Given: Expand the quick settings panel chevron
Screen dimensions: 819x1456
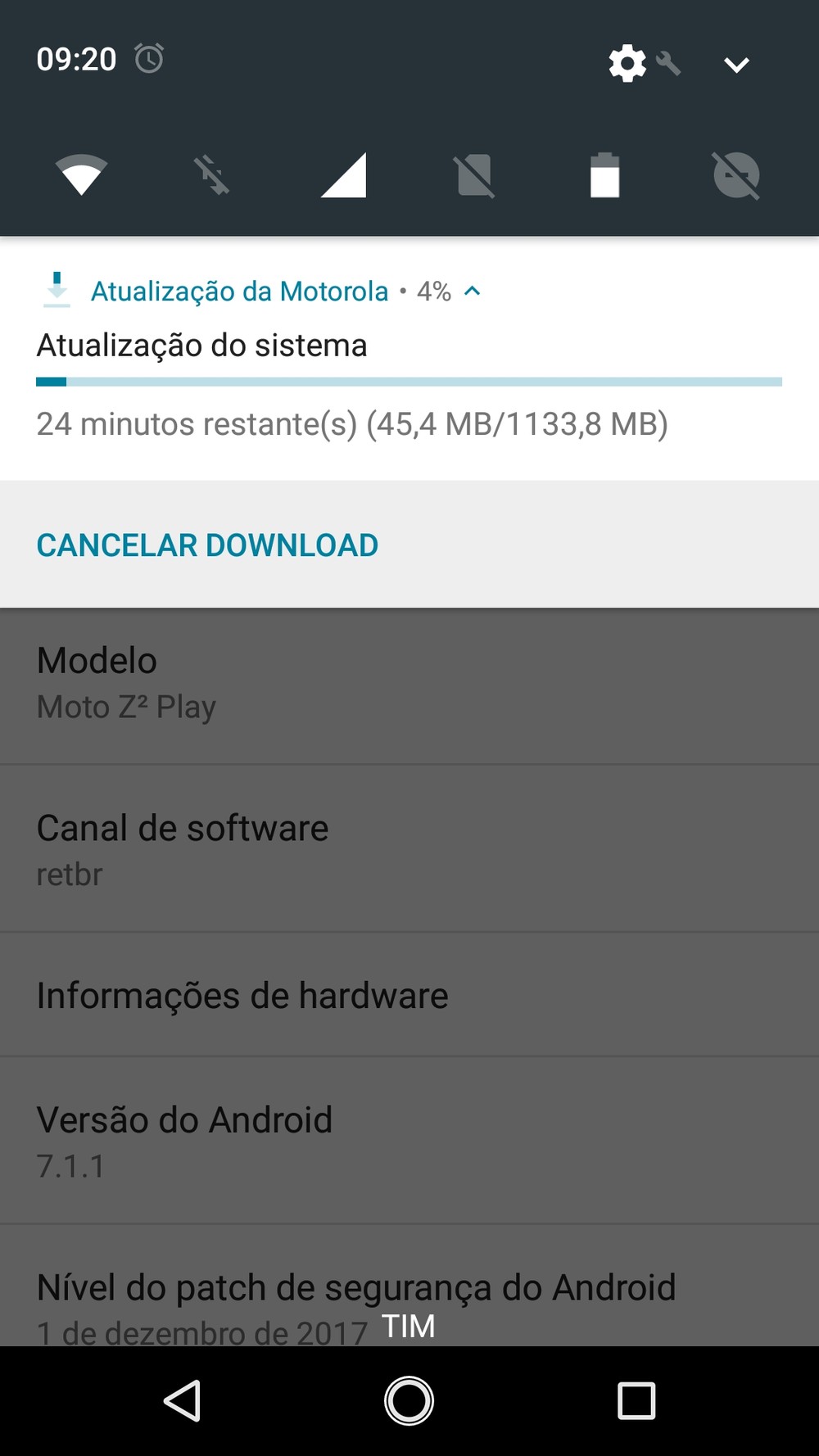Looking at the screenshot, I should (736, 65).
